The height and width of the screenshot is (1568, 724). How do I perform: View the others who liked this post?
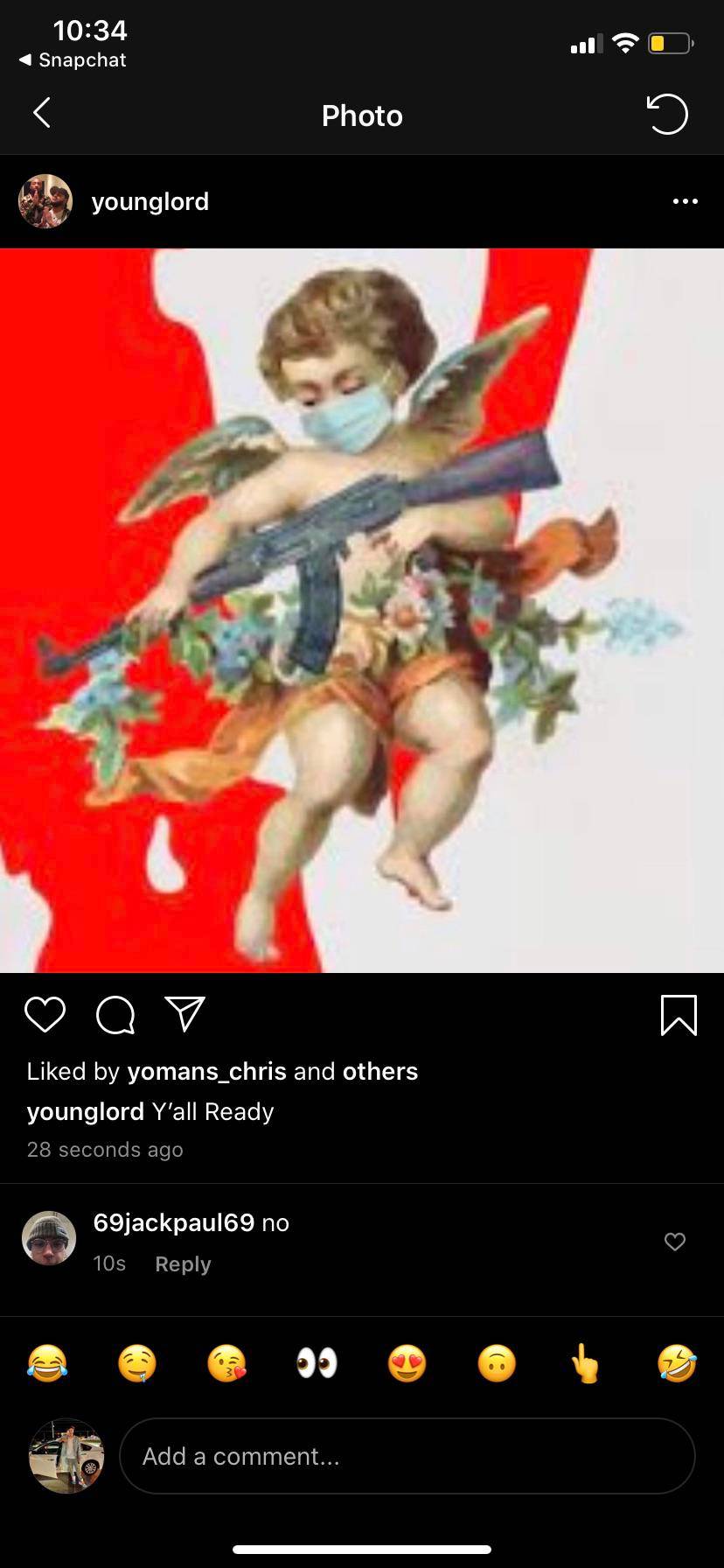(x=379, y=1071)
